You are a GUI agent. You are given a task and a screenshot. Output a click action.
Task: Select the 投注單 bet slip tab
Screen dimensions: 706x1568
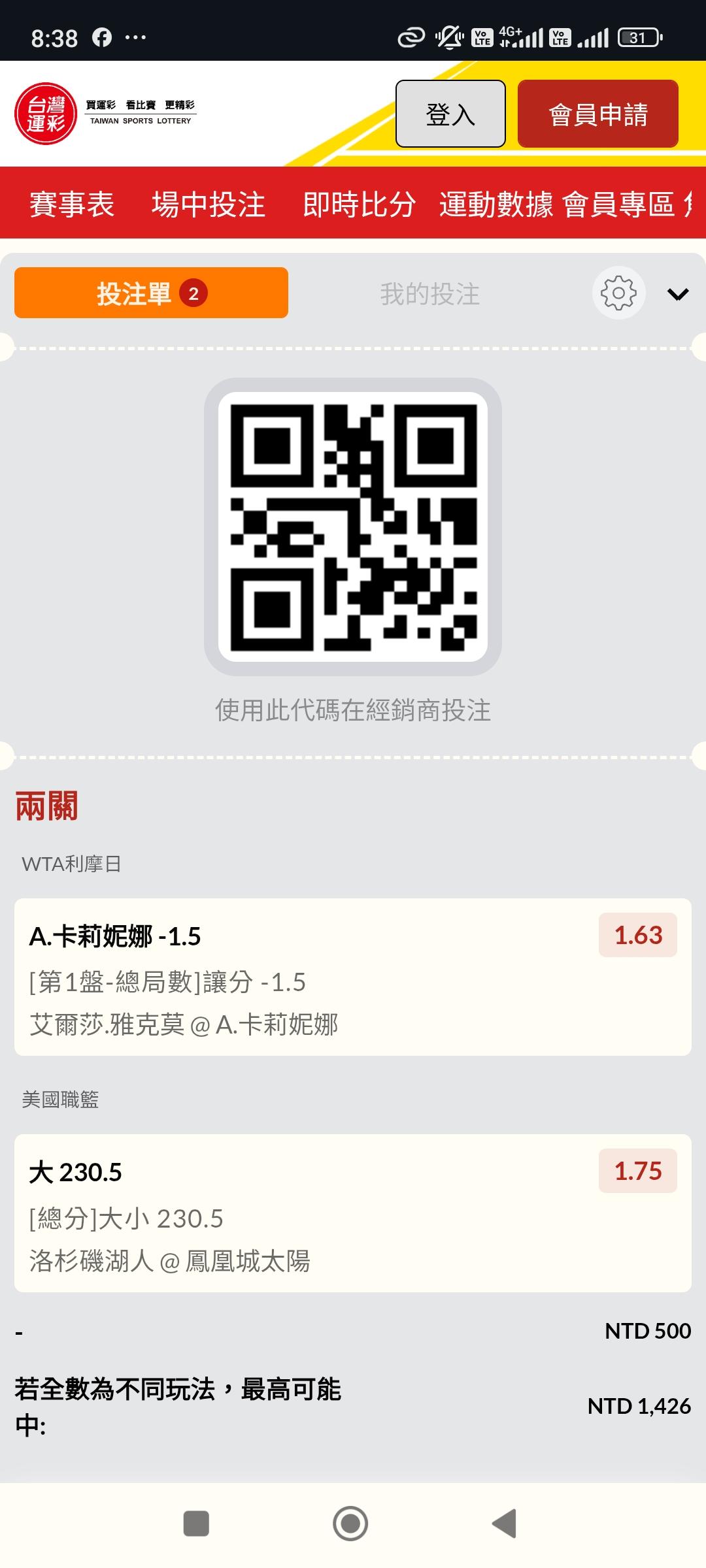click(151, 293)
